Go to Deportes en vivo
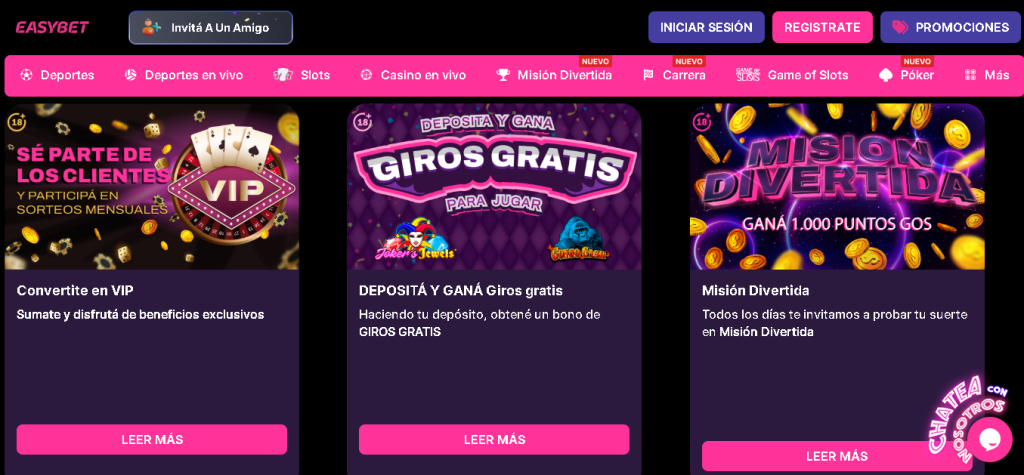This screenshot has width=1024, height=475. point(184,75)
